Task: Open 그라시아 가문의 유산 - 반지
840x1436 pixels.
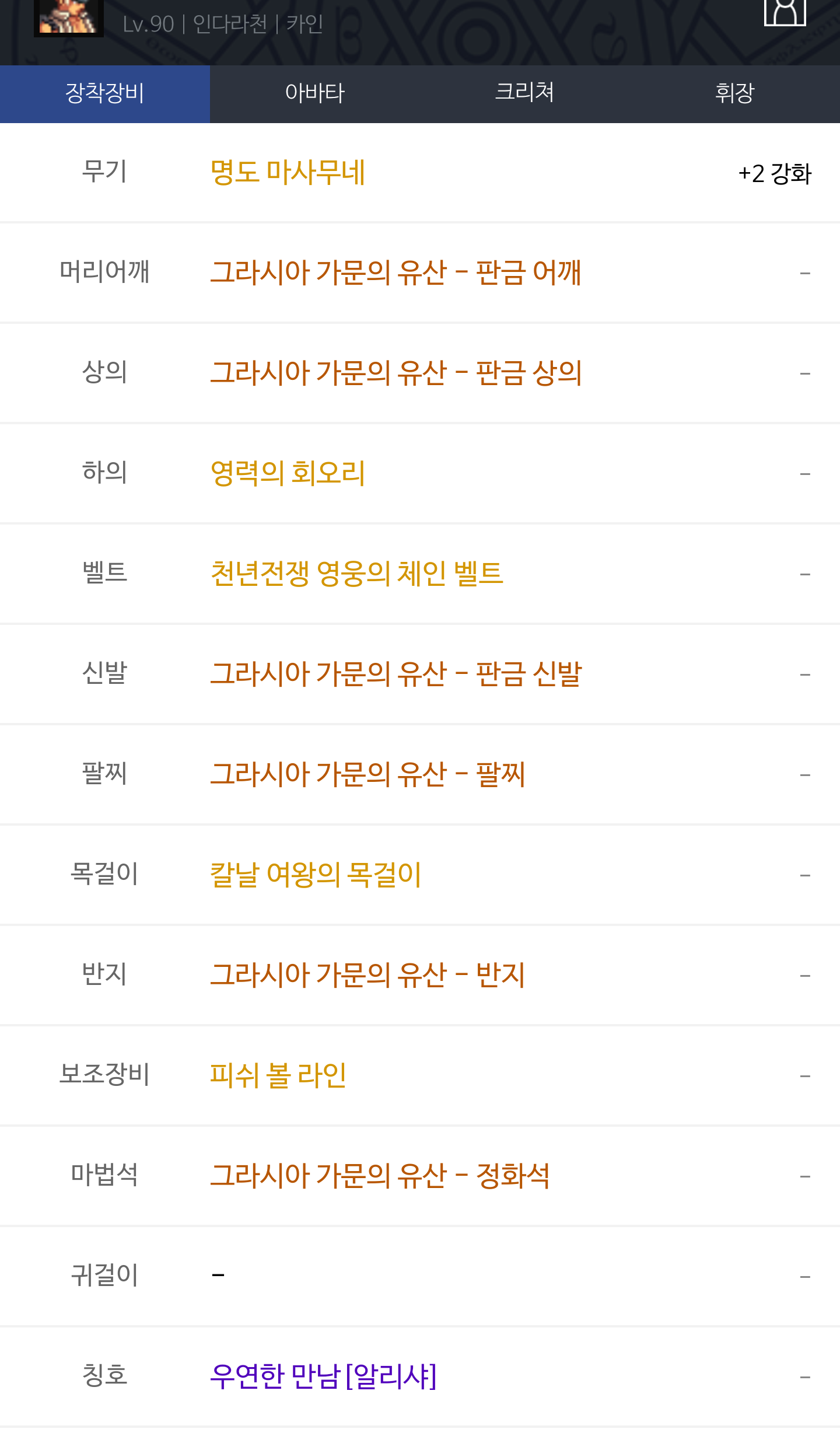Action: tap(367, 975)
